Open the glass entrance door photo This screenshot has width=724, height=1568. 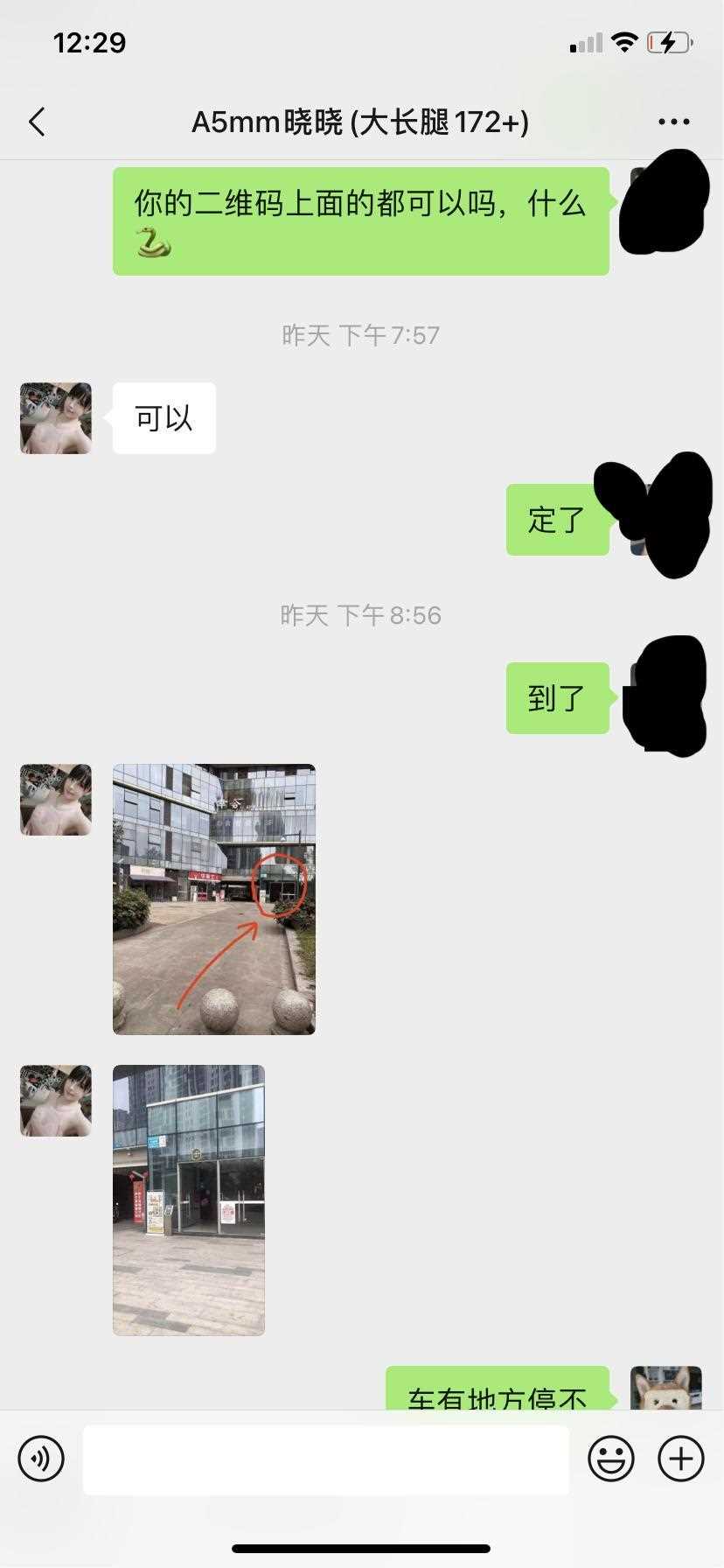[189, 1200]
